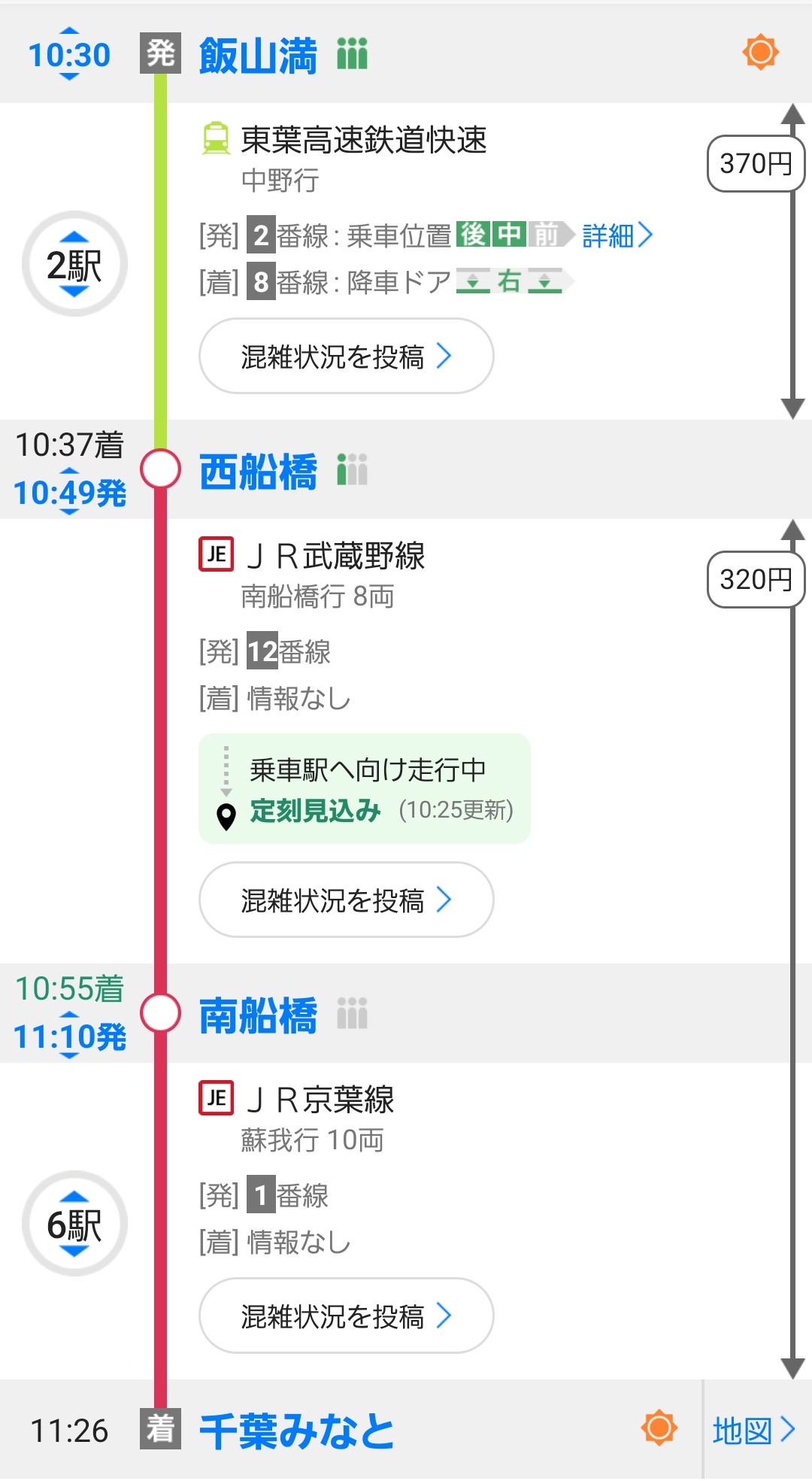This screenshot has width=812, height=1481.
Task: View 370円 fare details
Action: point(756,163)
